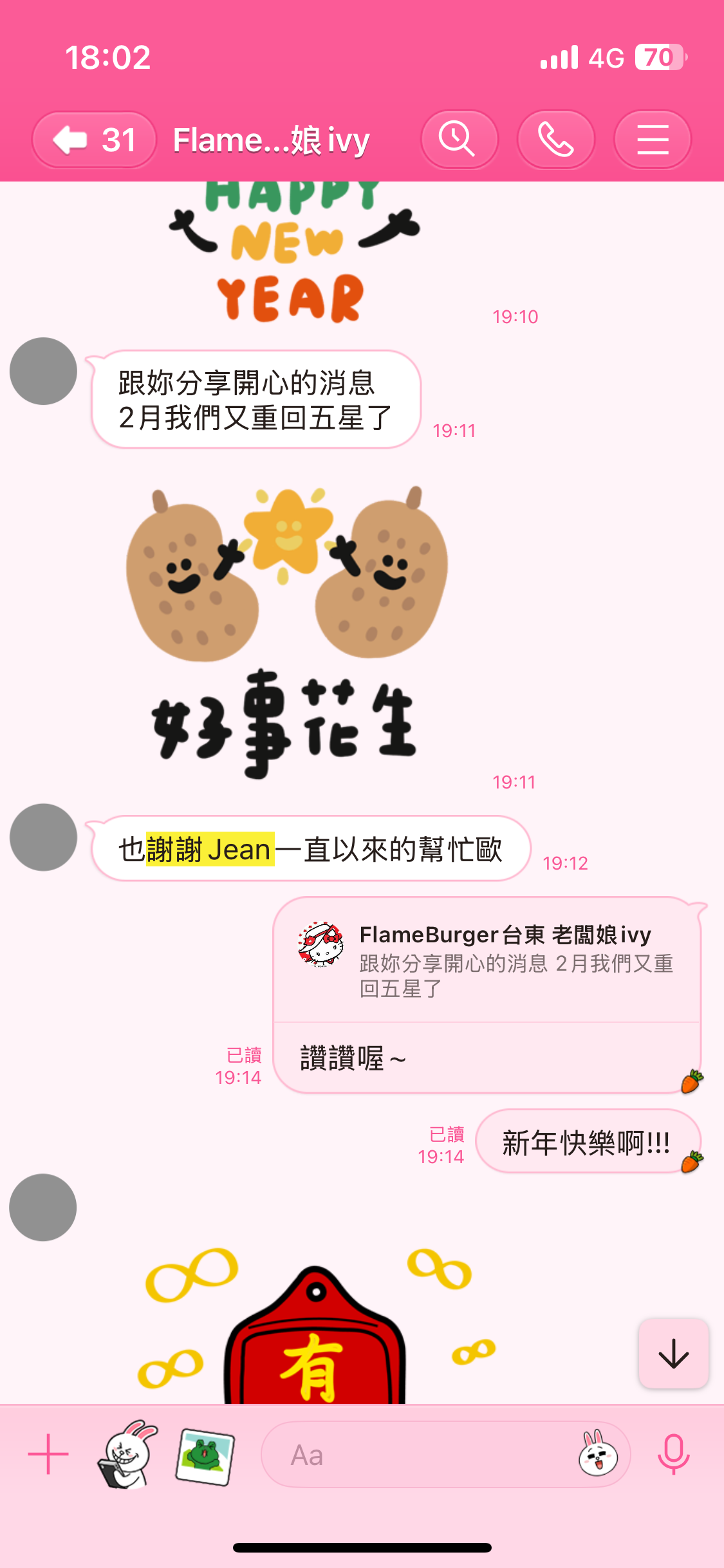
Task: Open the sticker and emoji picker
Action: [x=598, y=1454]
